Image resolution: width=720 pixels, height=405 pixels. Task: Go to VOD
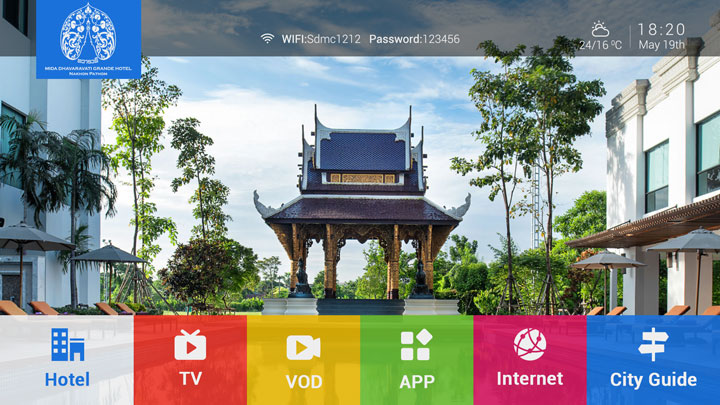[303, 360]
